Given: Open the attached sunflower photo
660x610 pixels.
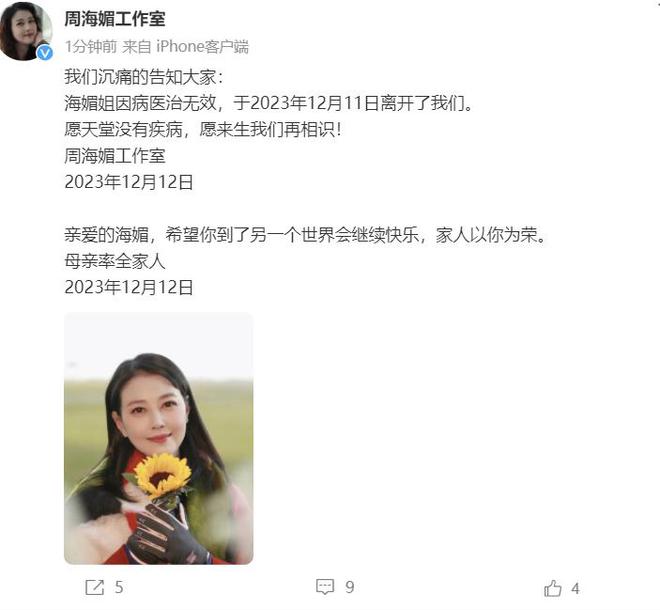Looking at the screenshot, I should (158, 438).
